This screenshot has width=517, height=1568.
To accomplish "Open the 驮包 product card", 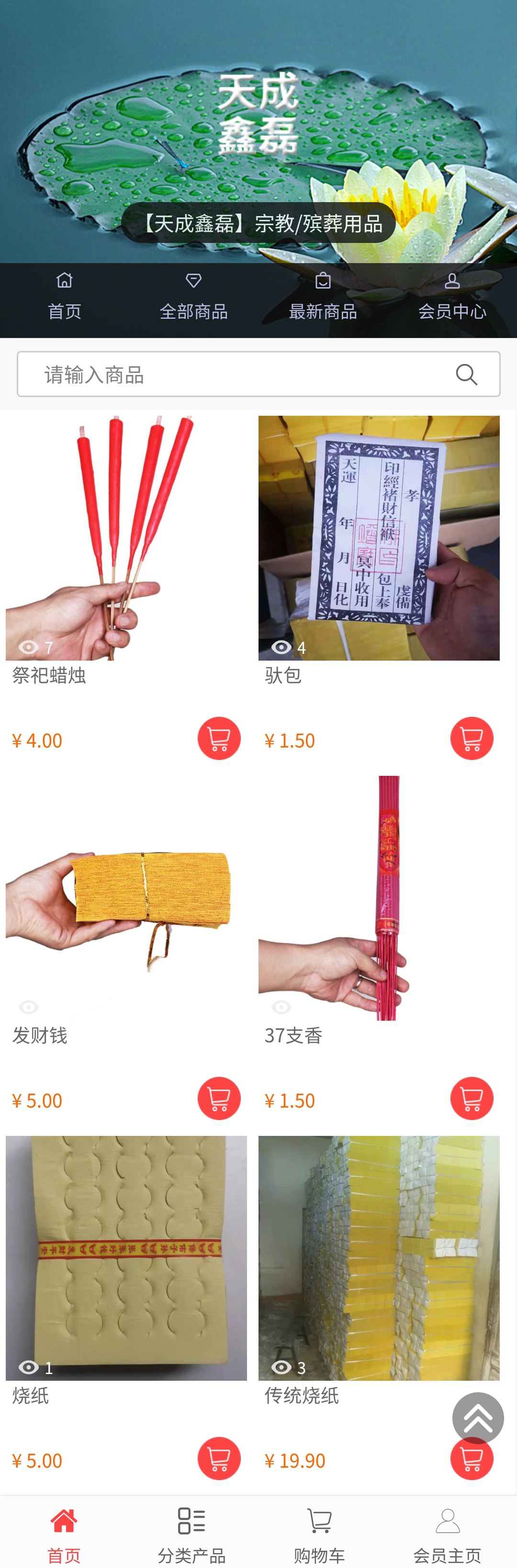I will point(378,538).
